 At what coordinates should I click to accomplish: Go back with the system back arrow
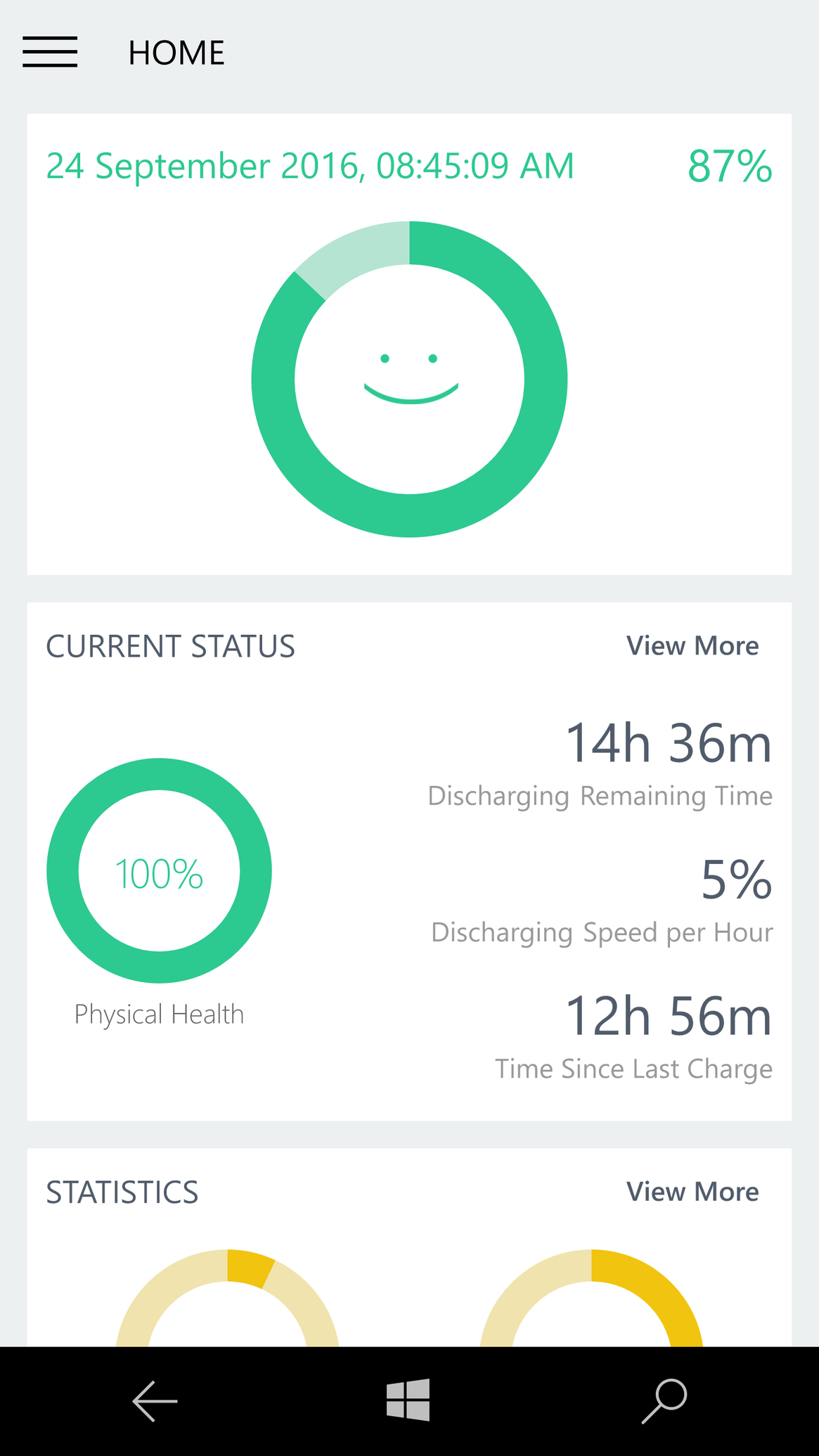click(155, 1401)
